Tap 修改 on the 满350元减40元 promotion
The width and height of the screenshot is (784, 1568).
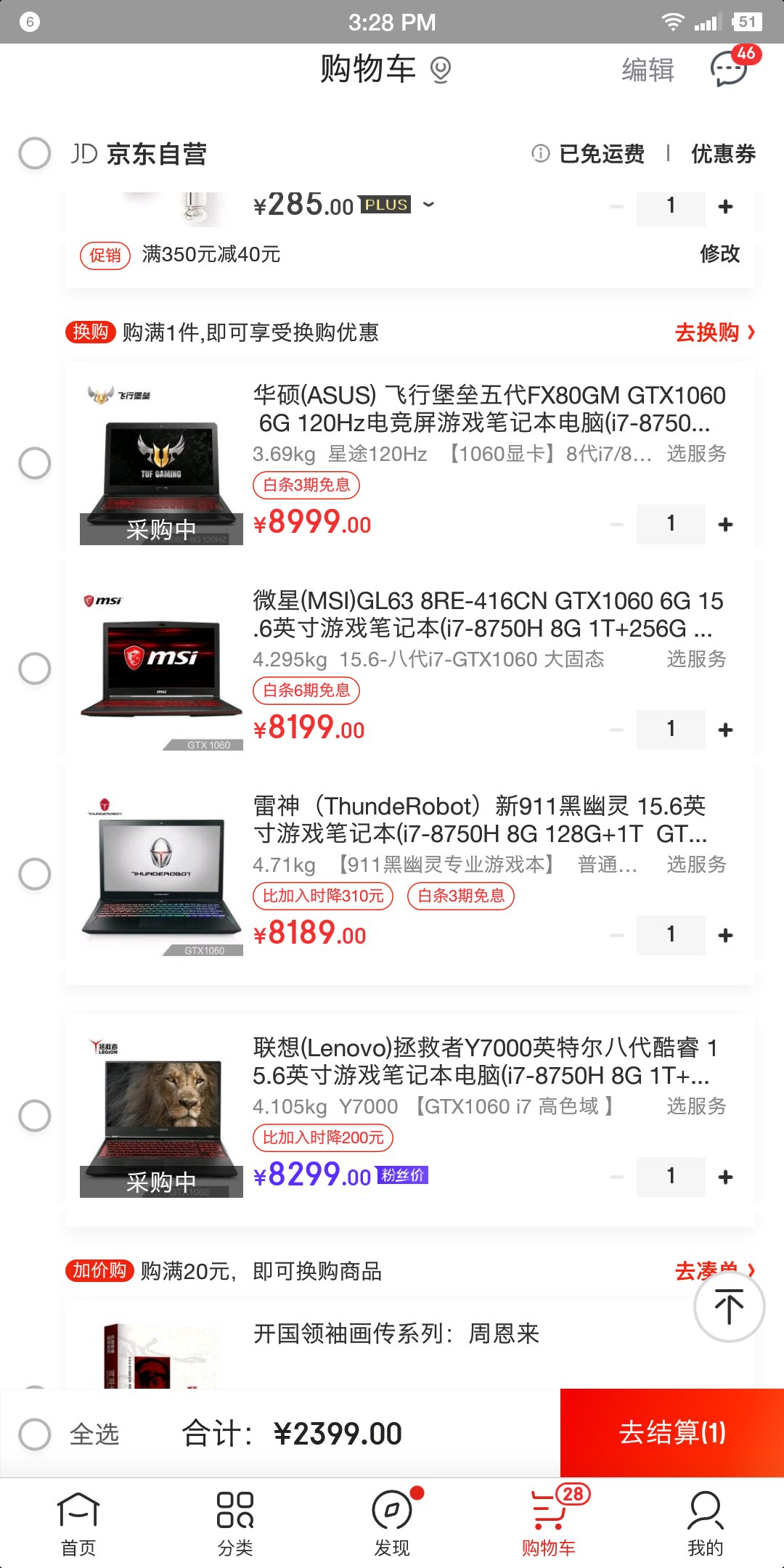tap(719, 253)
